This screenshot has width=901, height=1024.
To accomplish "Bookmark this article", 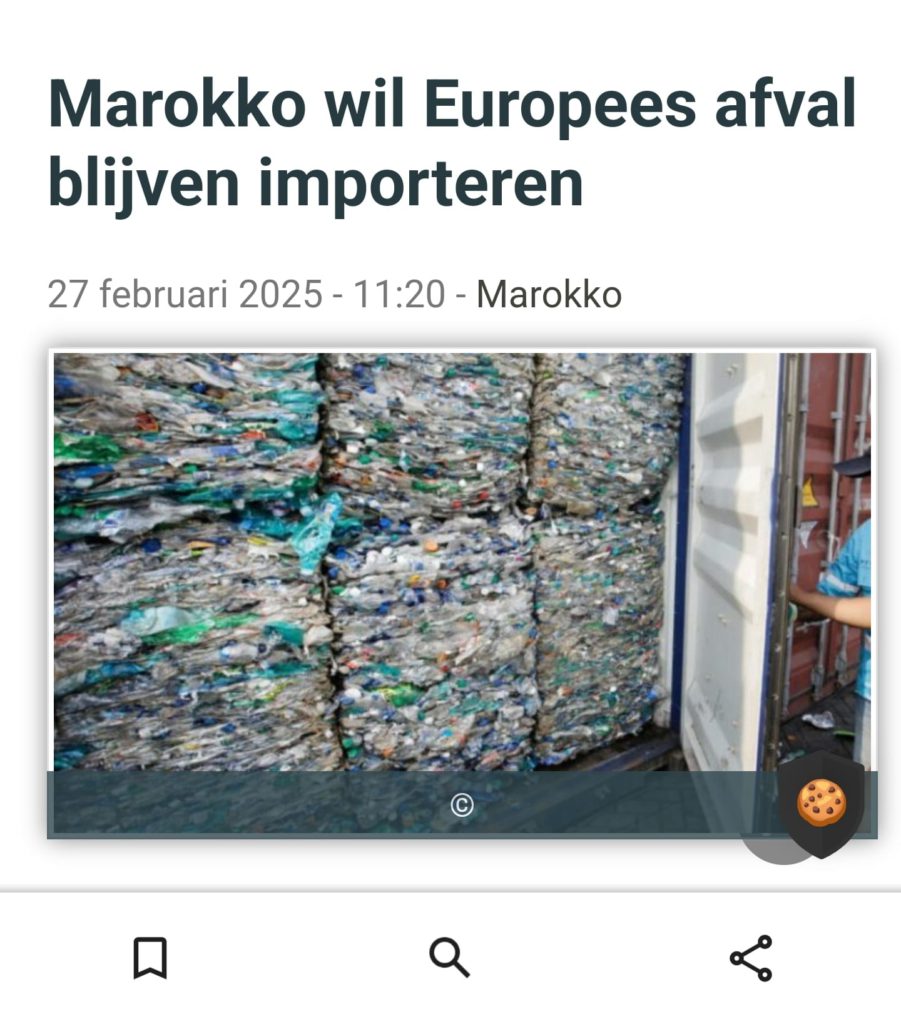I will tap(150, 958).
